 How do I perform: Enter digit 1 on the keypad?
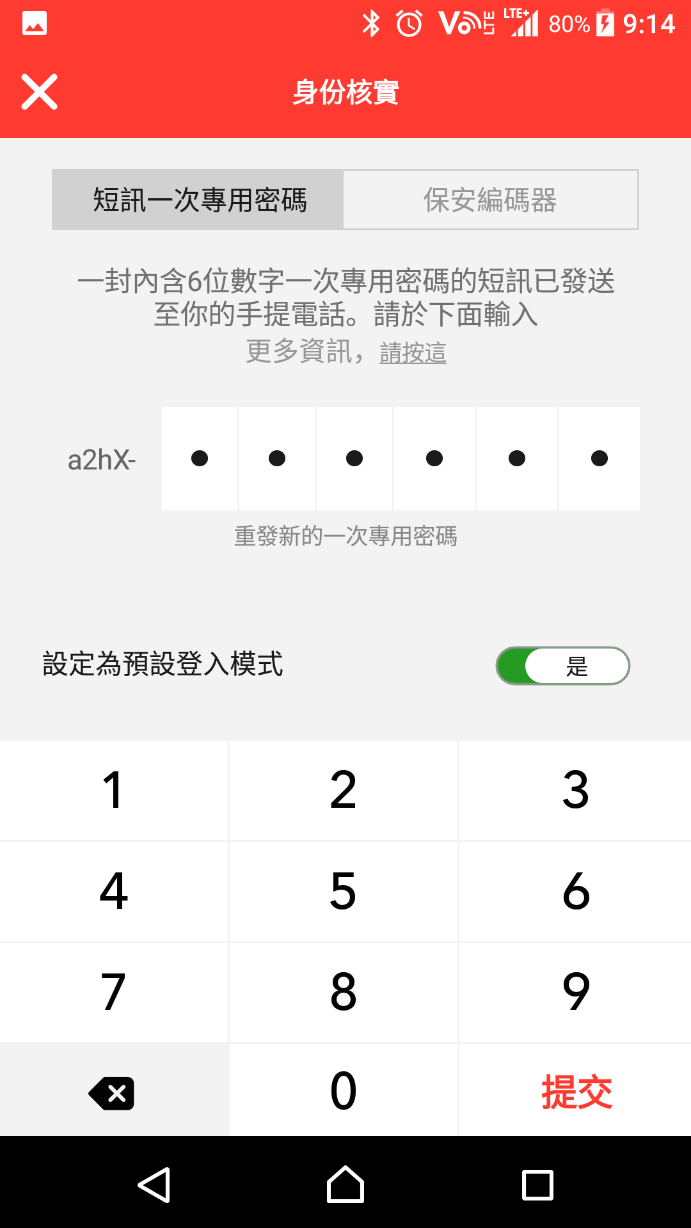[x=114, y=791]
